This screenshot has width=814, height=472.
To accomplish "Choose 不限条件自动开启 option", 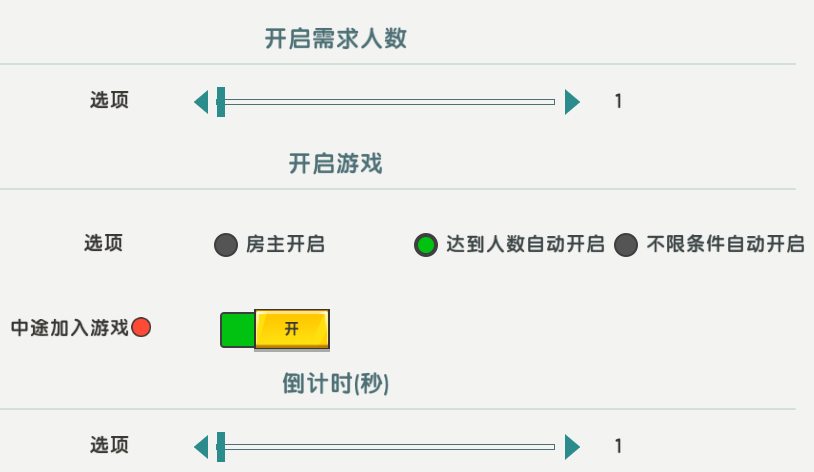I will [x=626, y=245].
